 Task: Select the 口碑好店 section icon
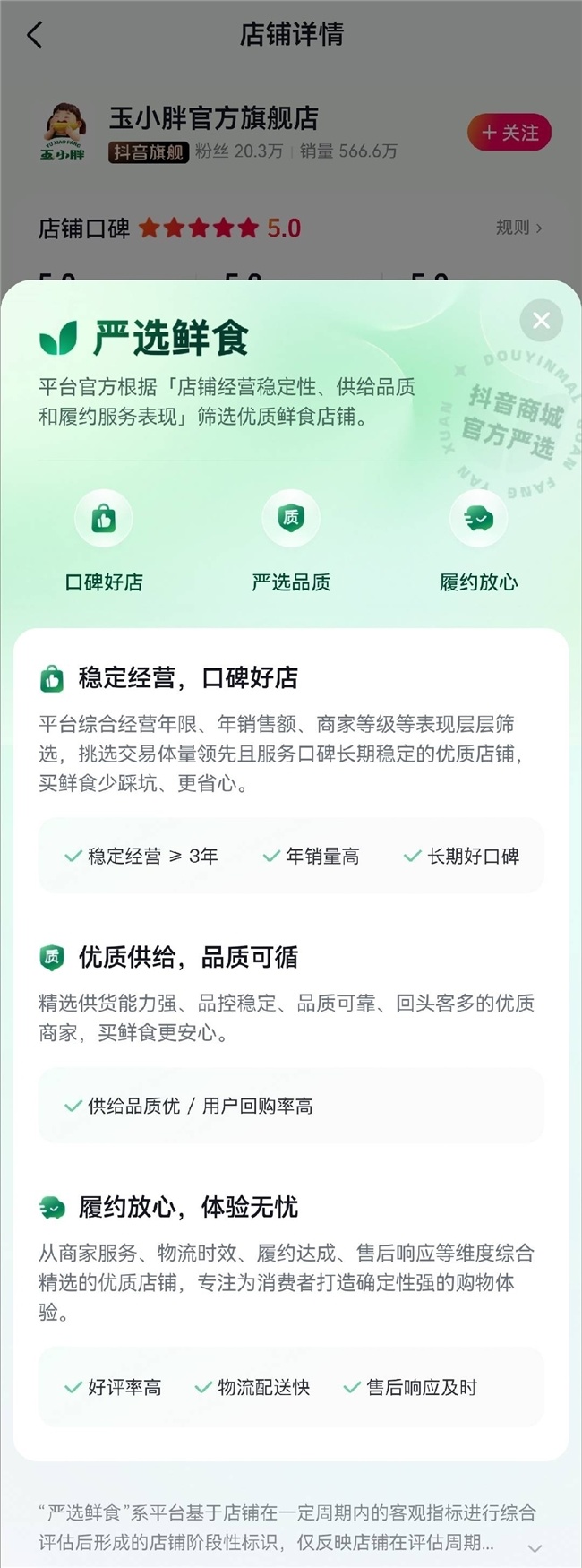(x=104, y=518)
